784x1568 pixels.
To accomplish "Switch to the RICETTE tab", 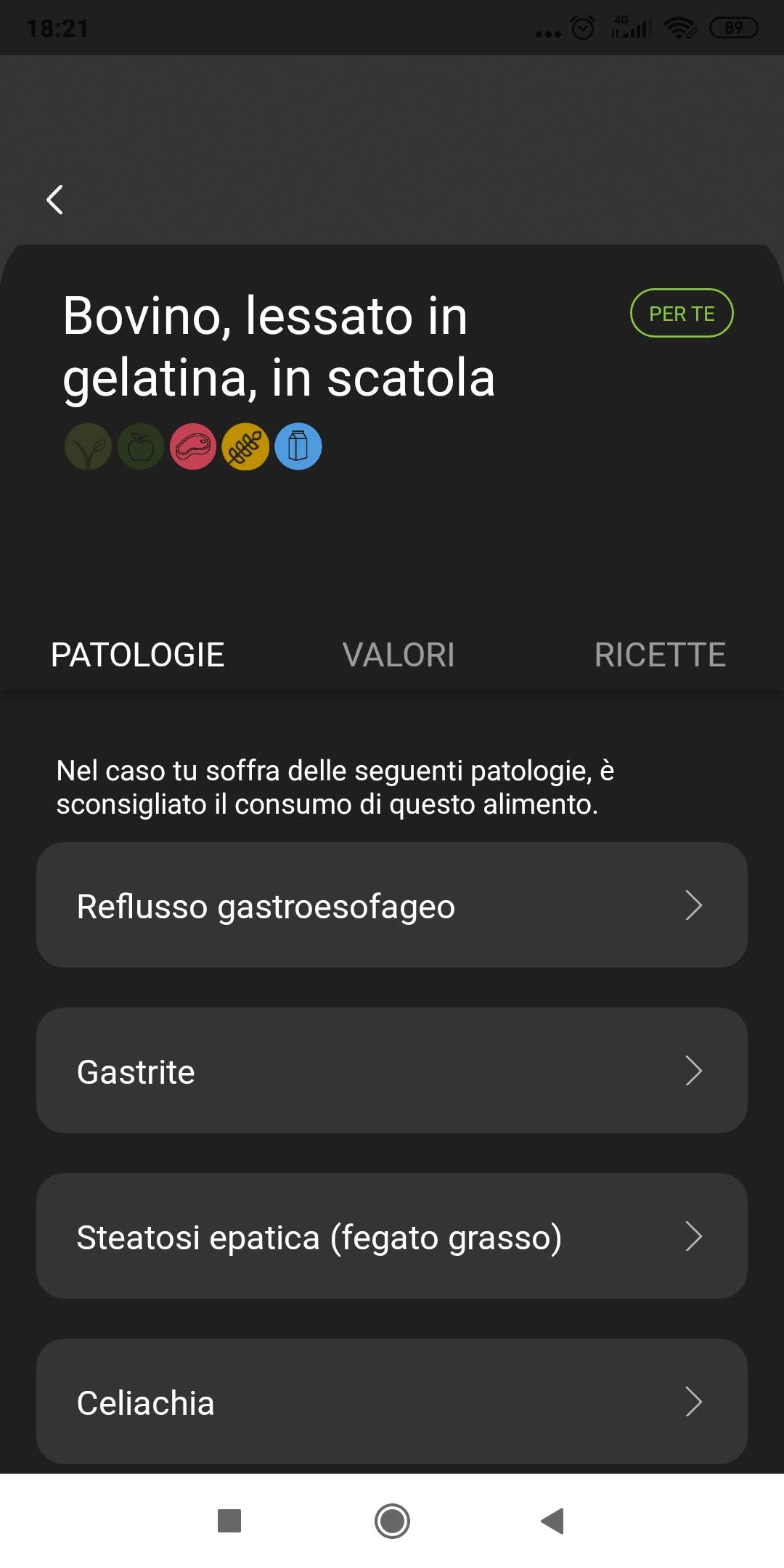I will pyautogui.click(x=659, y=655).
